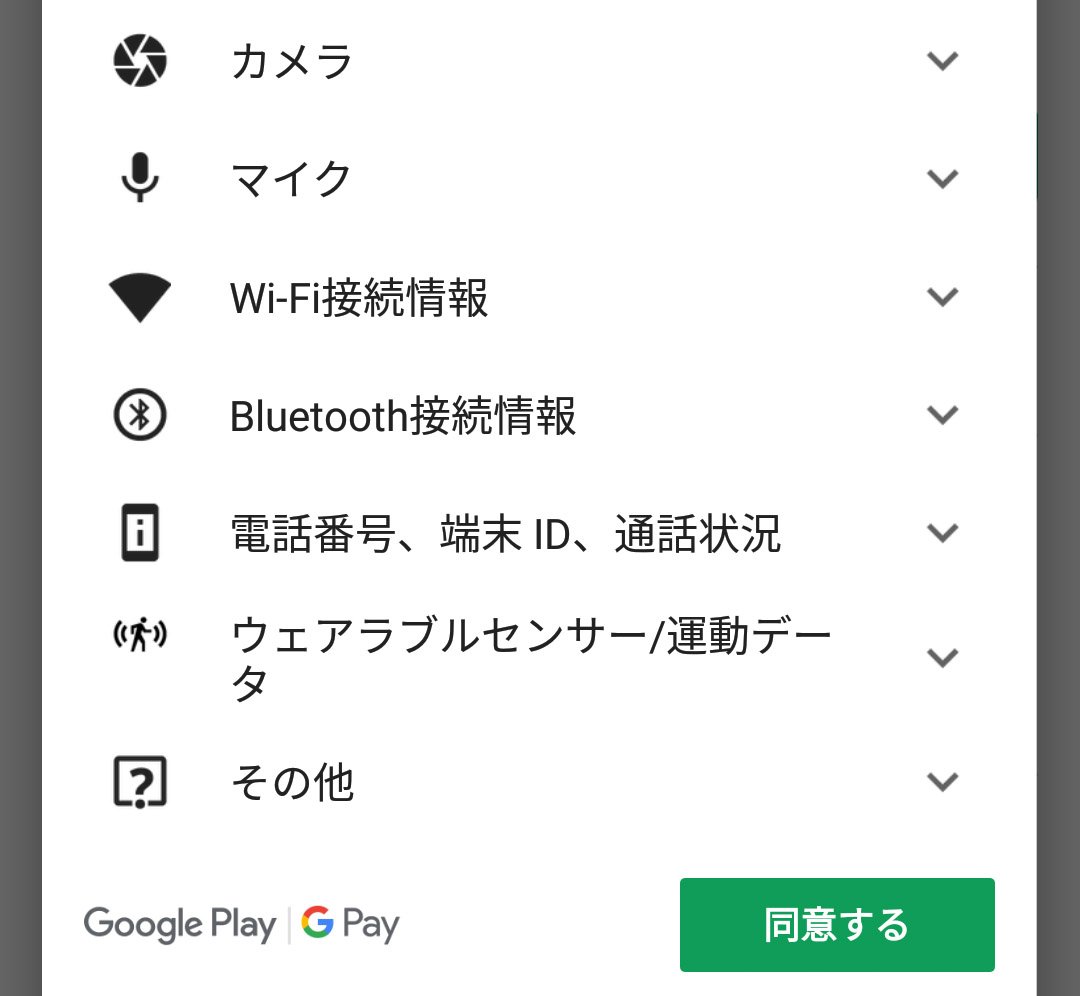Show details for Wi-Fi接続情報
The width and height of the screenshot is (1080, 996).
[942, 297]
